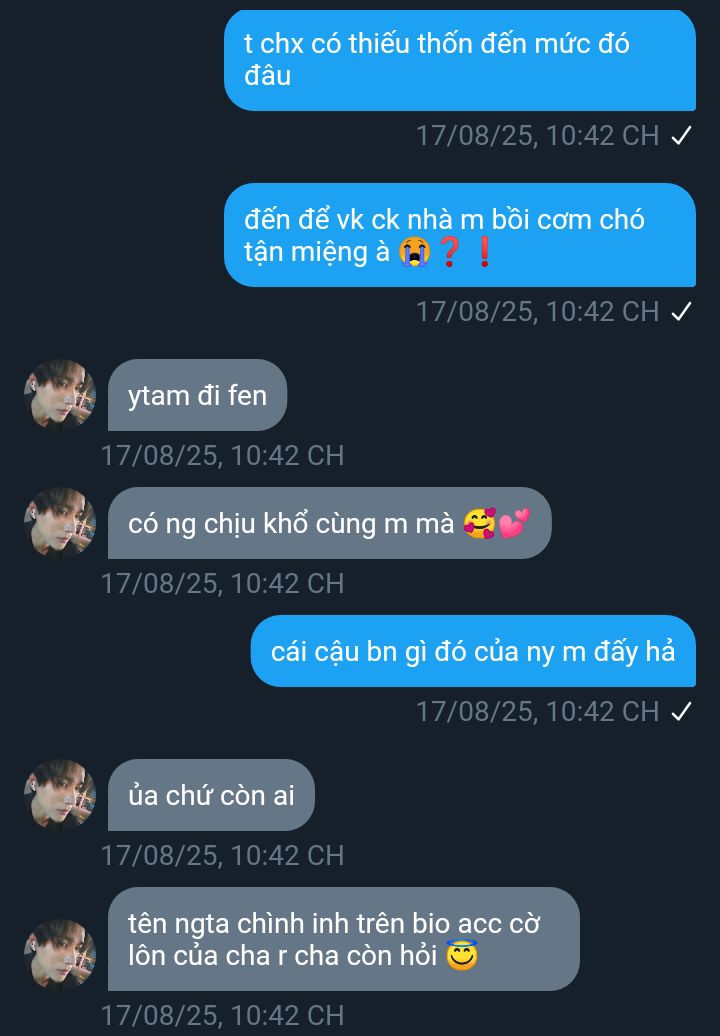This screenshot has height=1036, width=720.
Task: Select the "t chx có thiếu thốn" message bubble
Action: click(x=459, y=60)
